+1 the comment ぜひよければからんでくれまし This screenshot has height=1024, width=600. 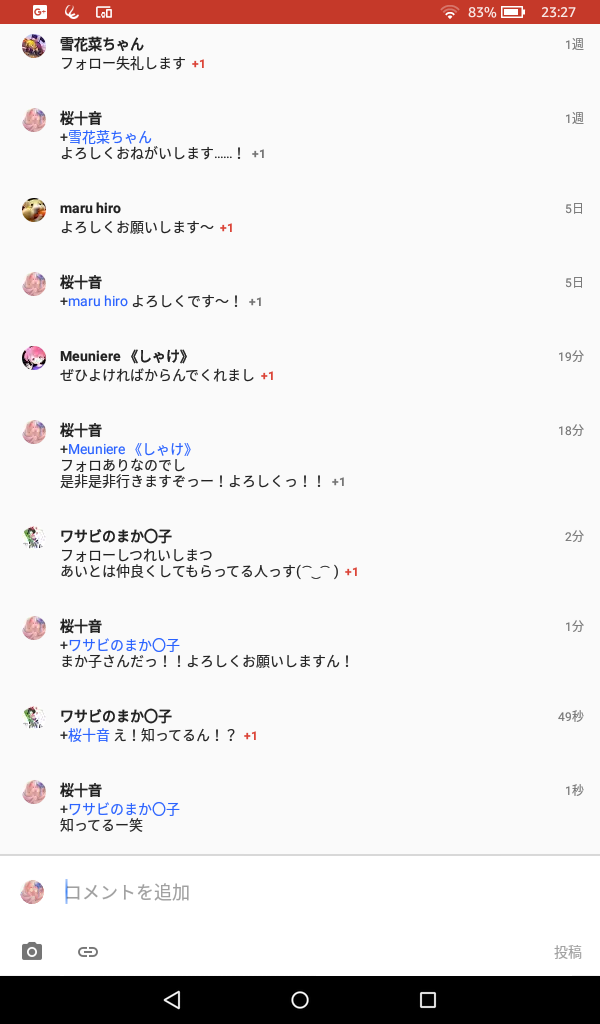(267, 376)
